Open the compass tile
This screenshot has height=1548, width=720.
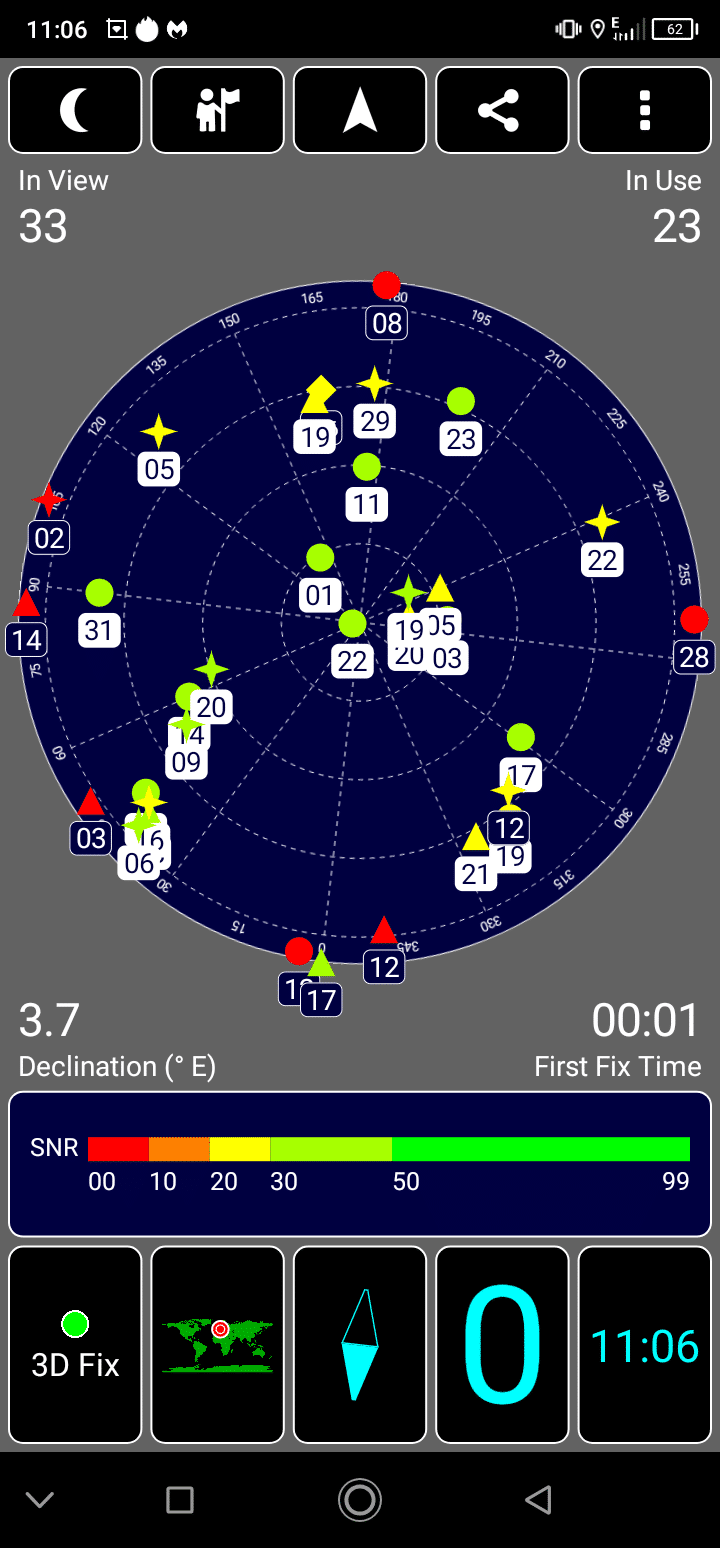[x=360, y=1344]
